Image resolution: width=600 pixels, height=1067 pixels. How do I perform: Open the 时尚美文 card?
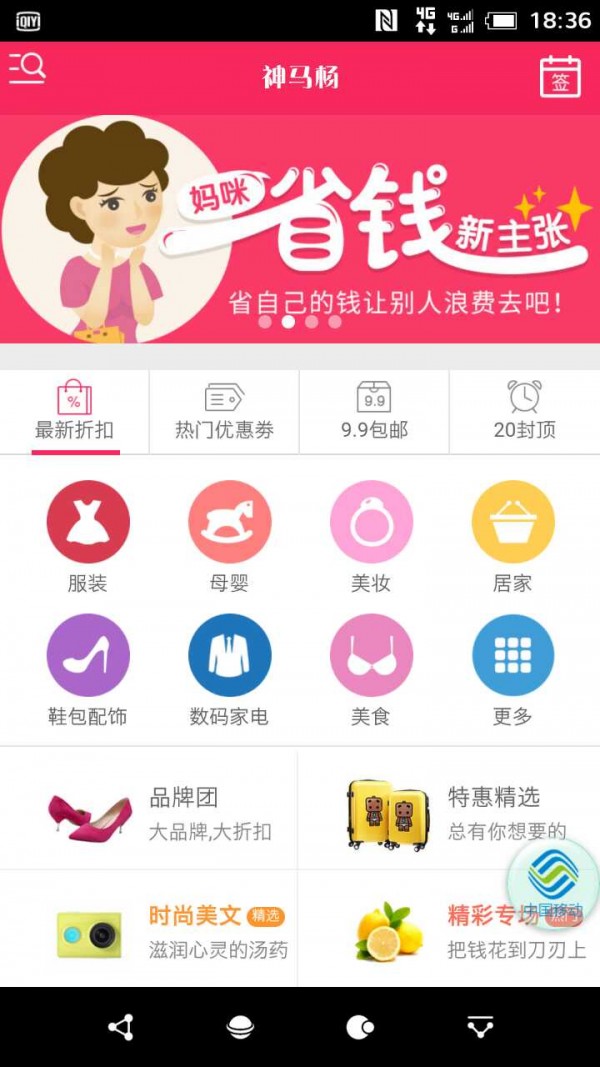149,931
